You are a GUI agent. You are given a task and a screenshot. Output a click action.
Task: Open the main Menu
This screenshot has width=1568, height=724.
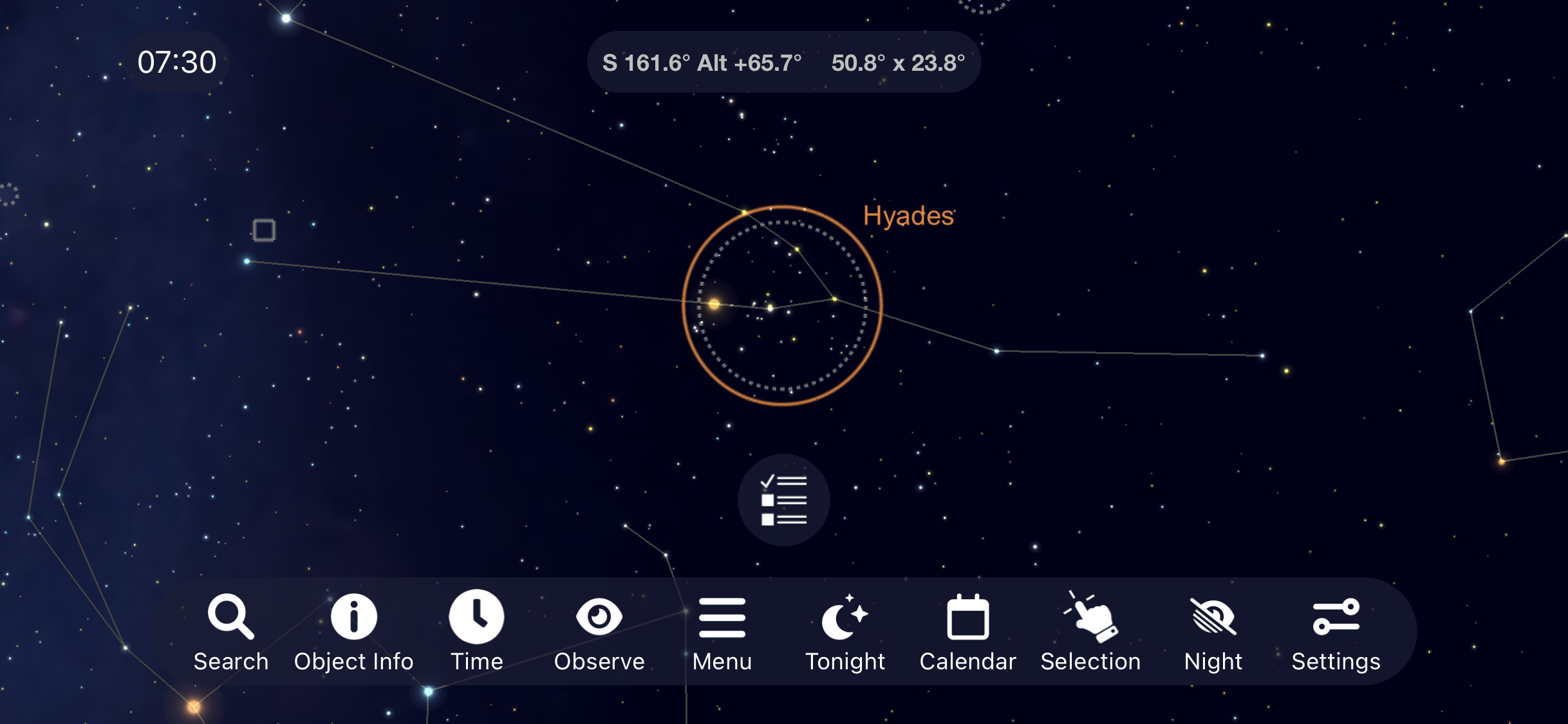(722, 632)
